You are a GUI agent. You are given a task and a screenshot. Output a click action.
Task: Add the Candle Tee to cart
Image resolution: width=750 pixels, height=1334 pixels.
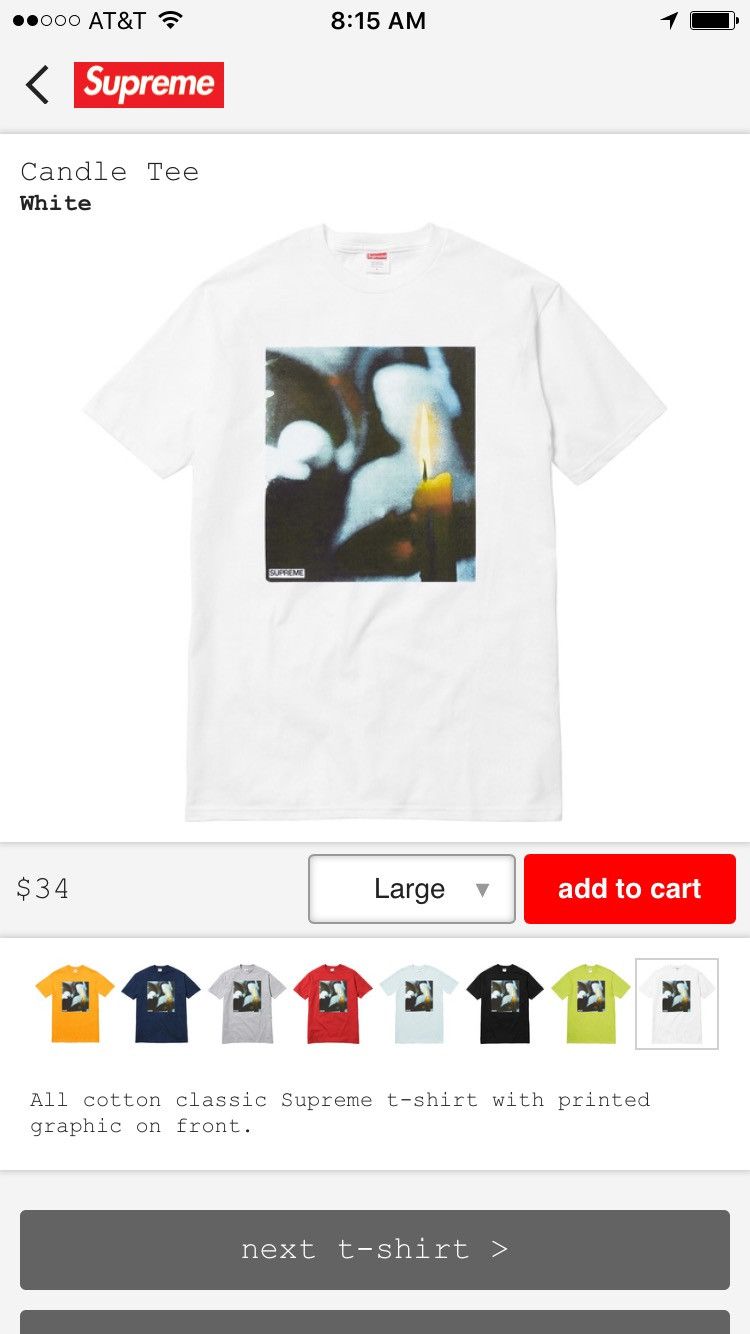pos(630,888)
